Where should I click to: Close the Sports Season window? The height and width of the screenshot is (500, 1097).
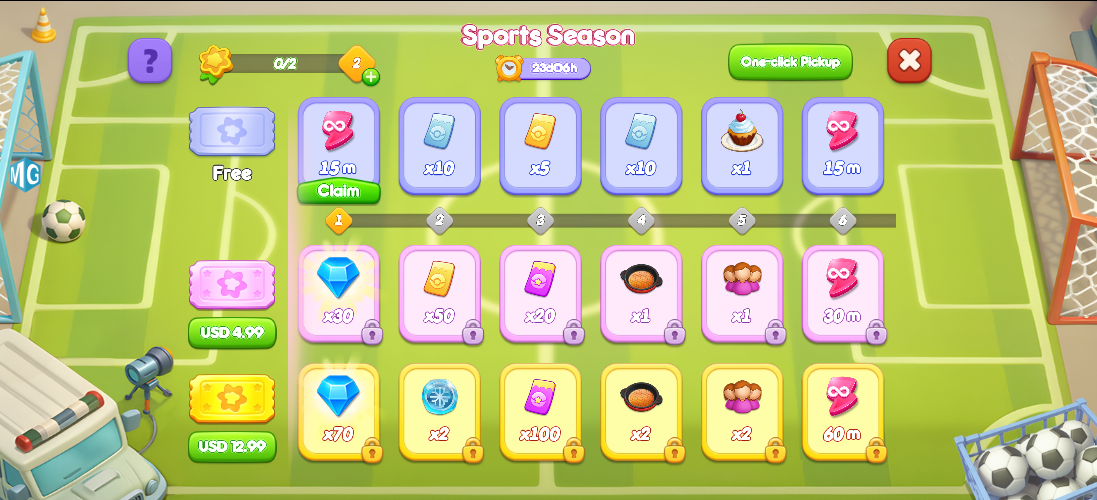[909, 61]
